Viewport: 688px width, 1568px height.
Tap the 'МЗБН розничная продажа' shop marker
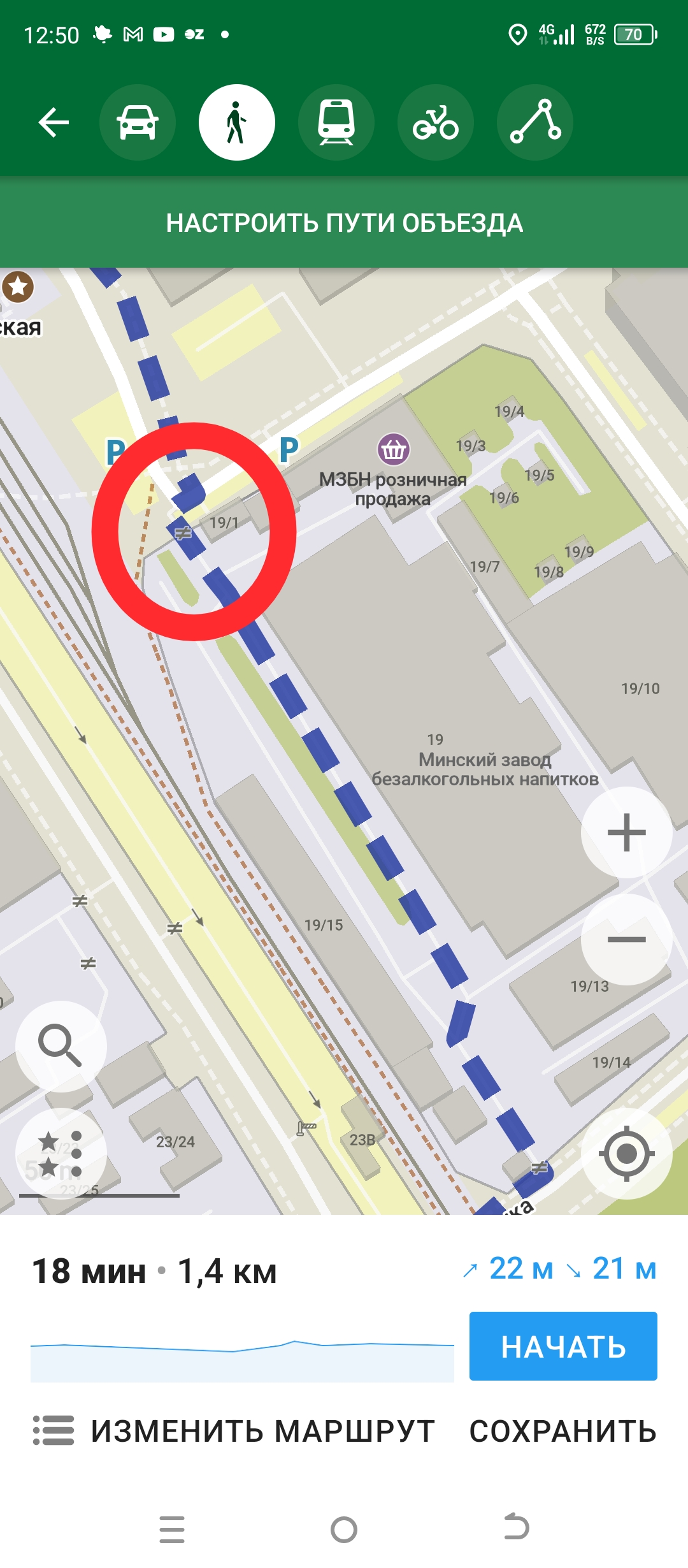[x=394, y=450]
